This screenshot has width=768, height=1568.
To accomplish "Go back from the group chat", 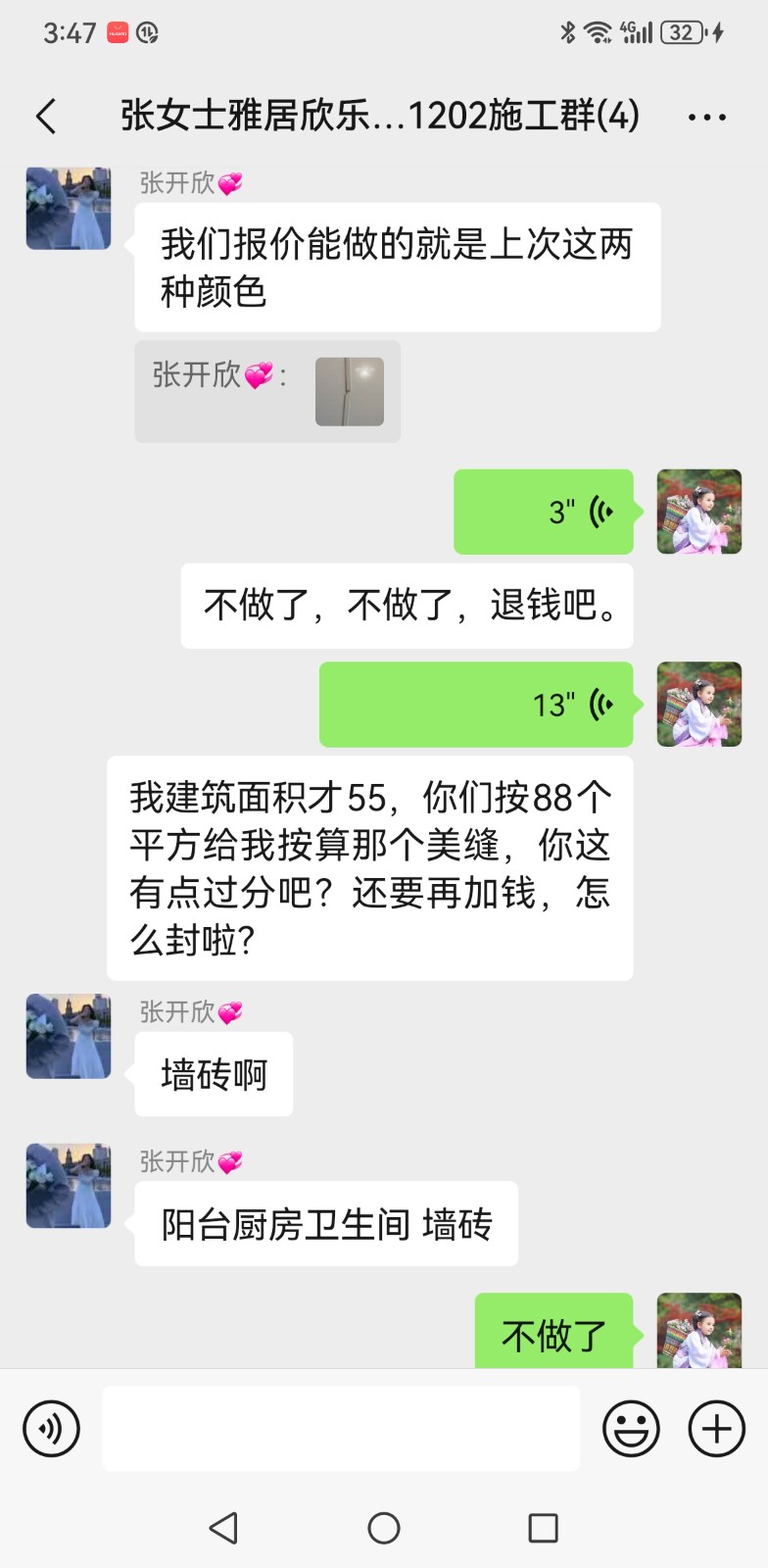I will click(46, 117).
